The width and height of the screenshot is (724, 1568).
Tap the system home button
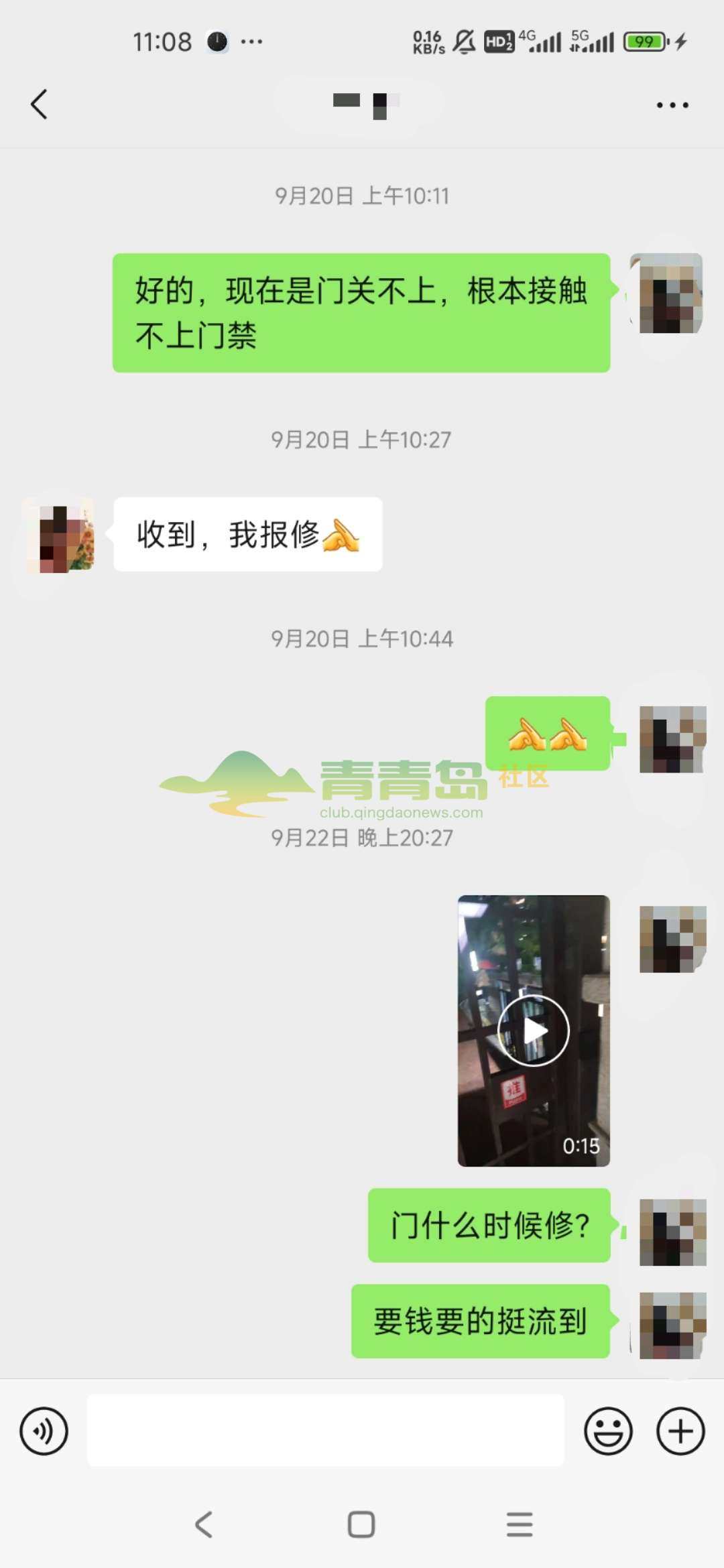tap(361, 1524)
